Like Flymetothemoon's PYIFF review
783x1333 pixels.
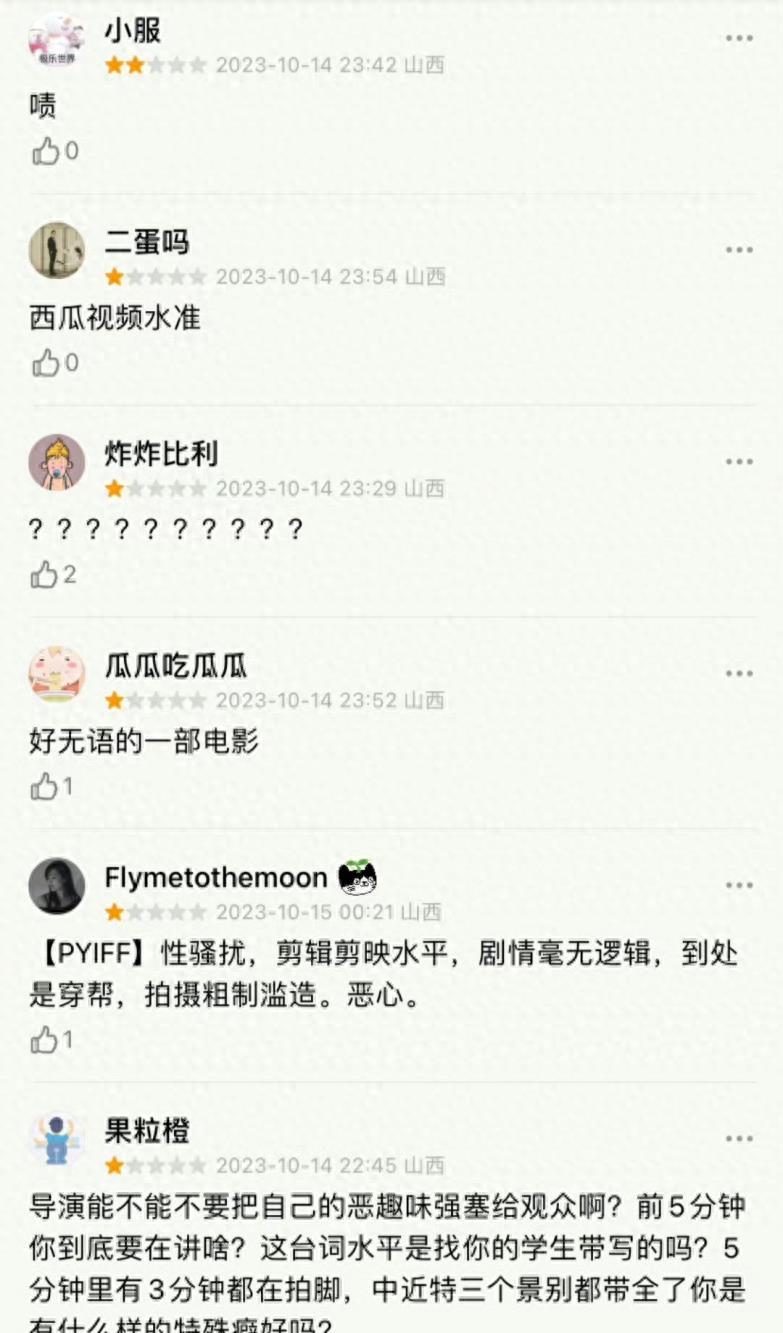[x=45, y=1041]
